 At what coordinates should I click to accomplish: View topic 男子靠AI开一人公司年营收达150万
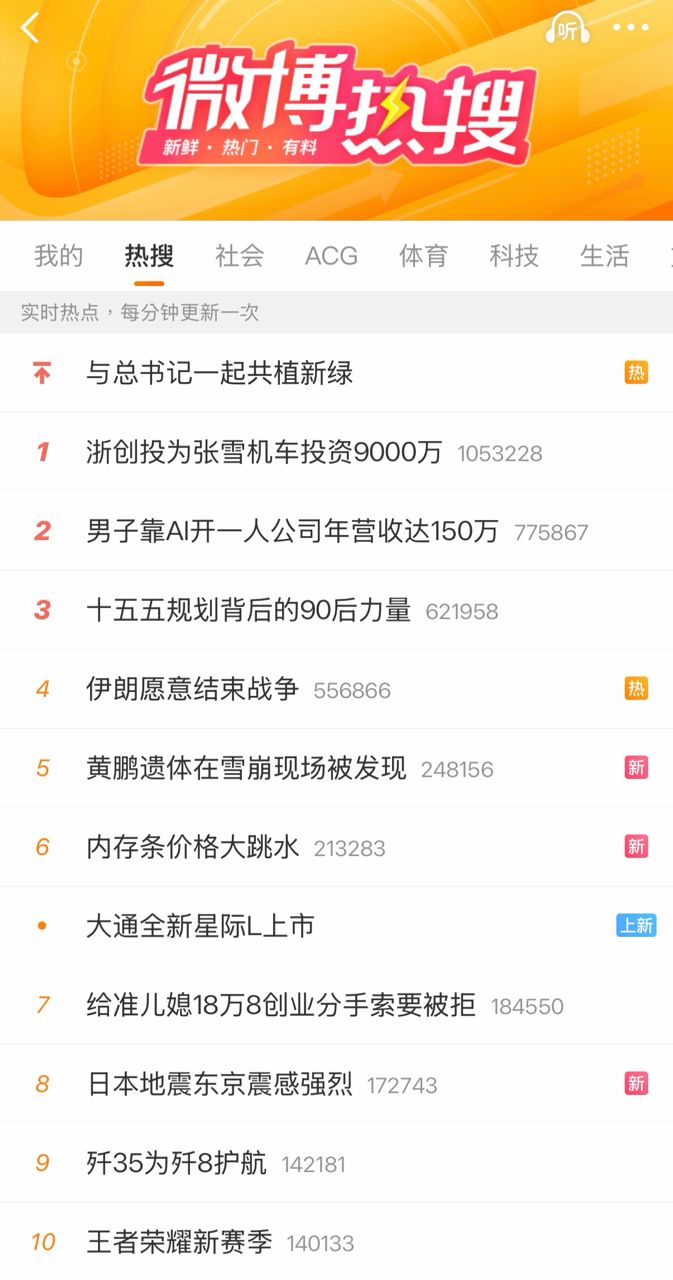click(x=292, y=531)
